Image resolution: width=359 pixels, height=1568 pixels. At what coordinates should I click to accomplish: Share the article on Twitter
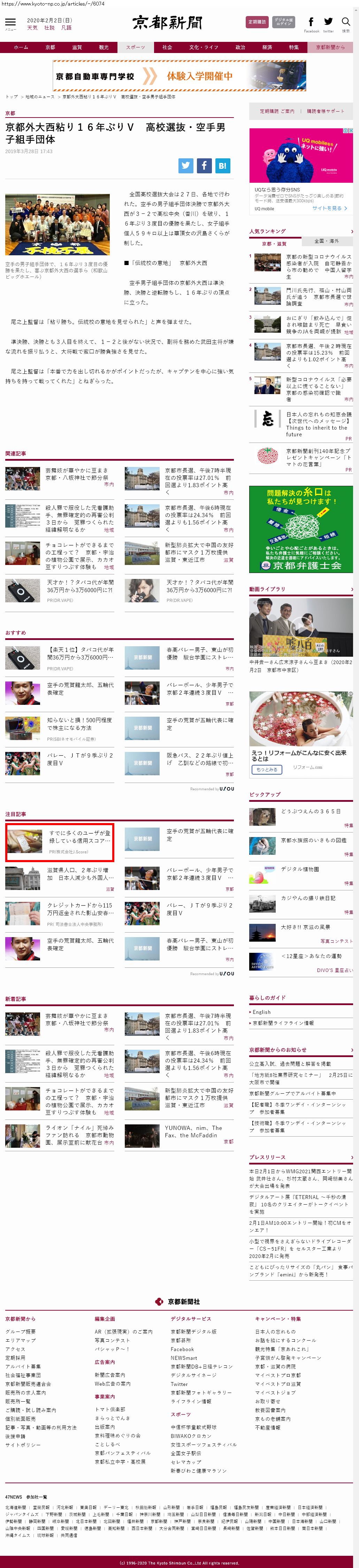185,165
